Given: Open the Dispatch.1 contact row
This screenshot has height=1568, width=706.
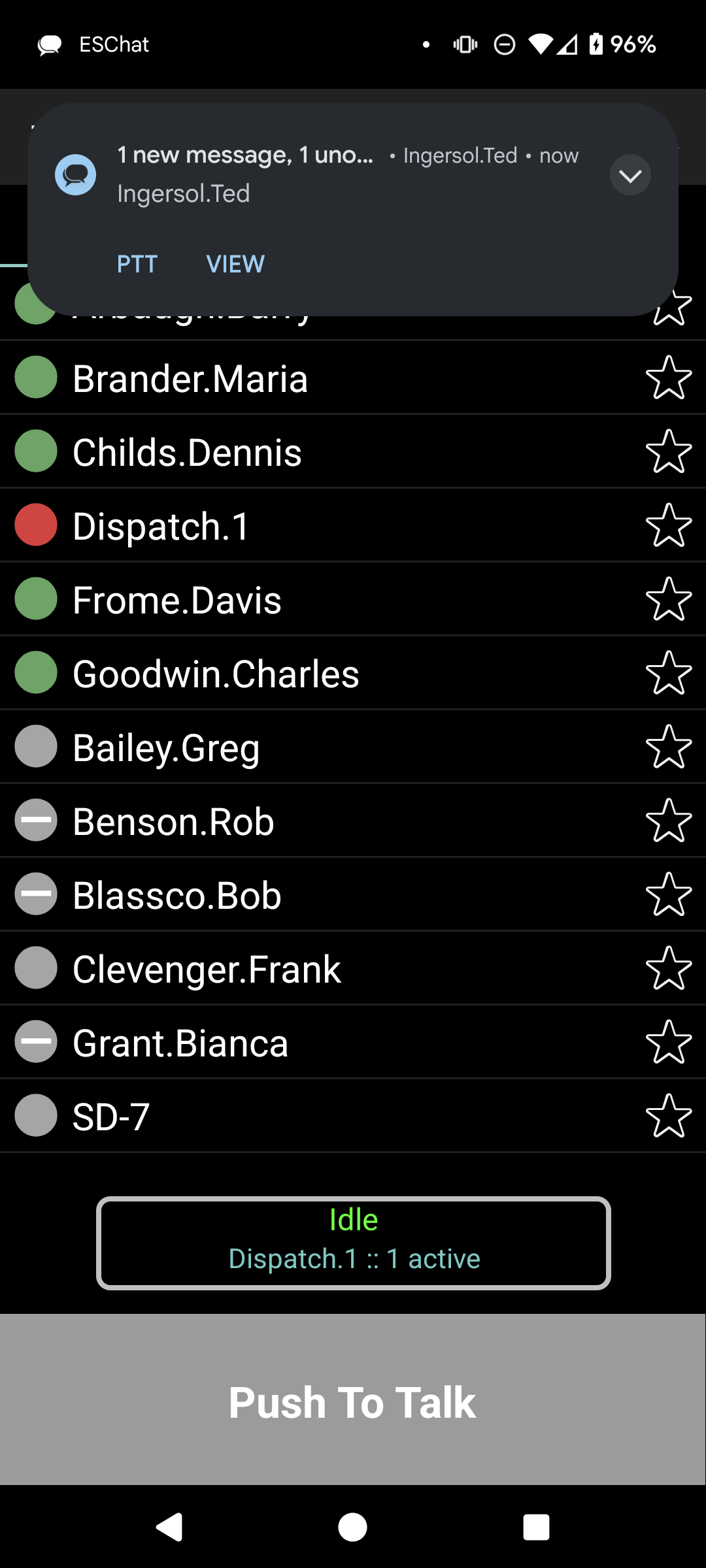Looking at the screenshot, I should click(353, 525).
